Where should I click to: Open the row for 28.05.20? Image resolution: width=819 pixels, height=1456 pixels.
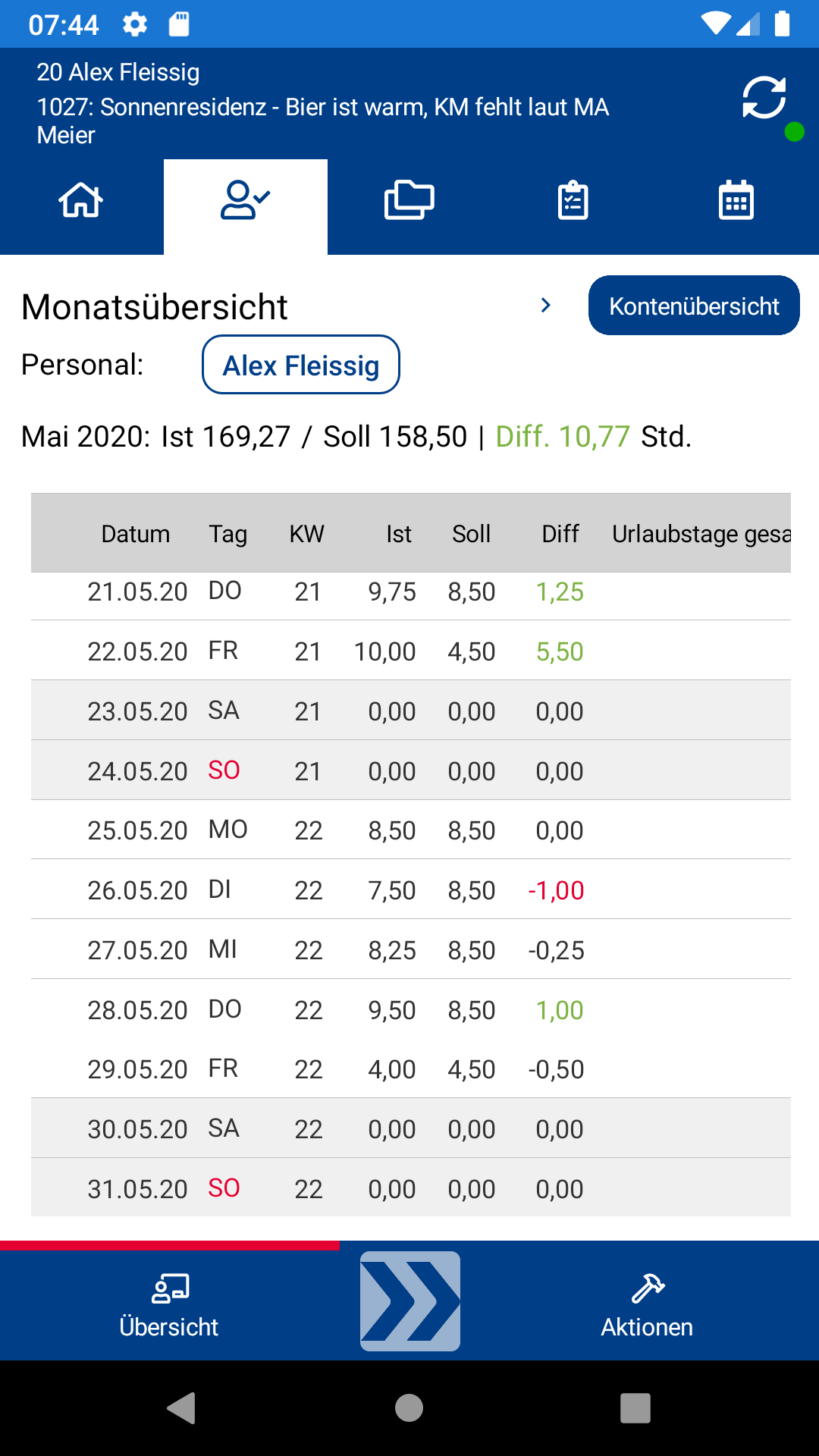411,1009
